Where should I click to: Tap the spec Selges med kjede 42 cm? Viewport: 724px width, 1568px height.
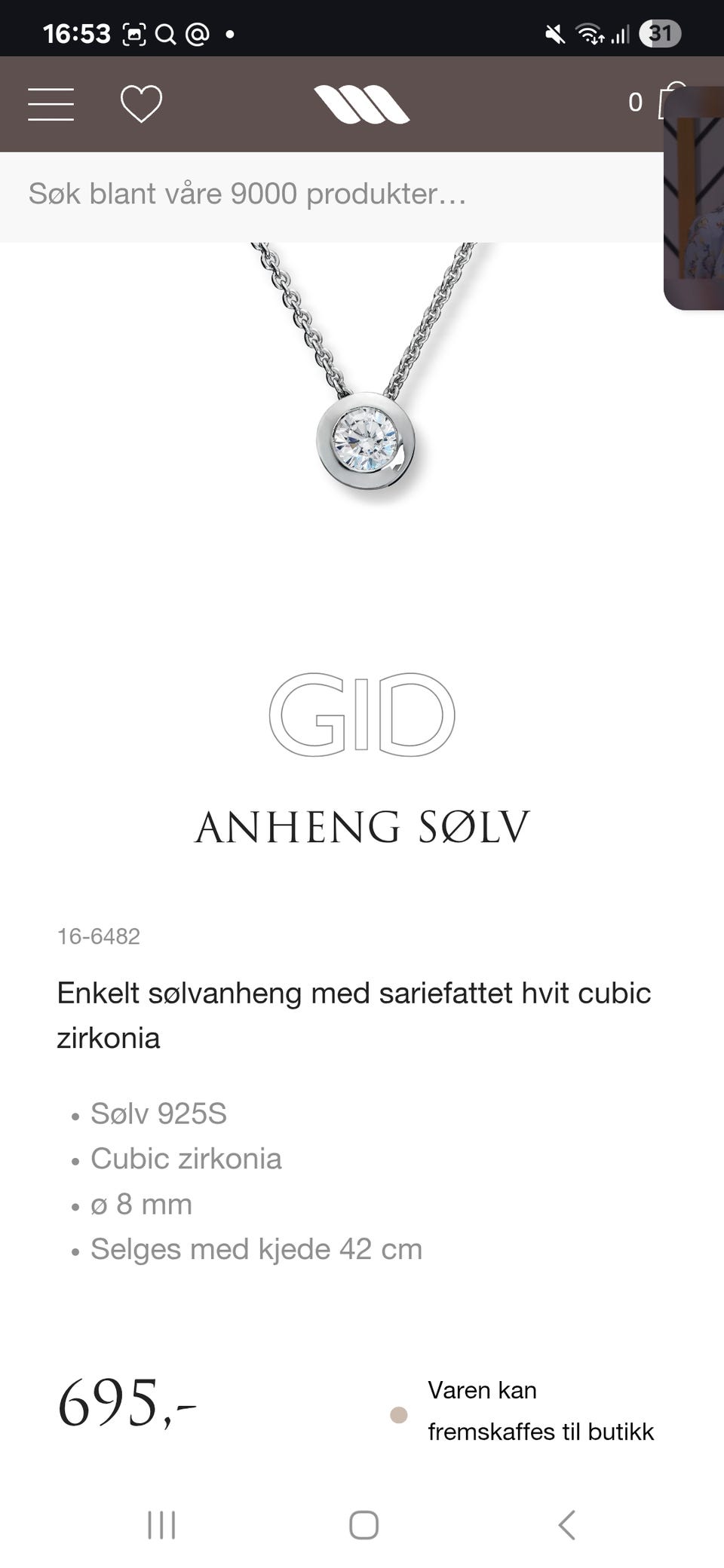coord(256,1248)
